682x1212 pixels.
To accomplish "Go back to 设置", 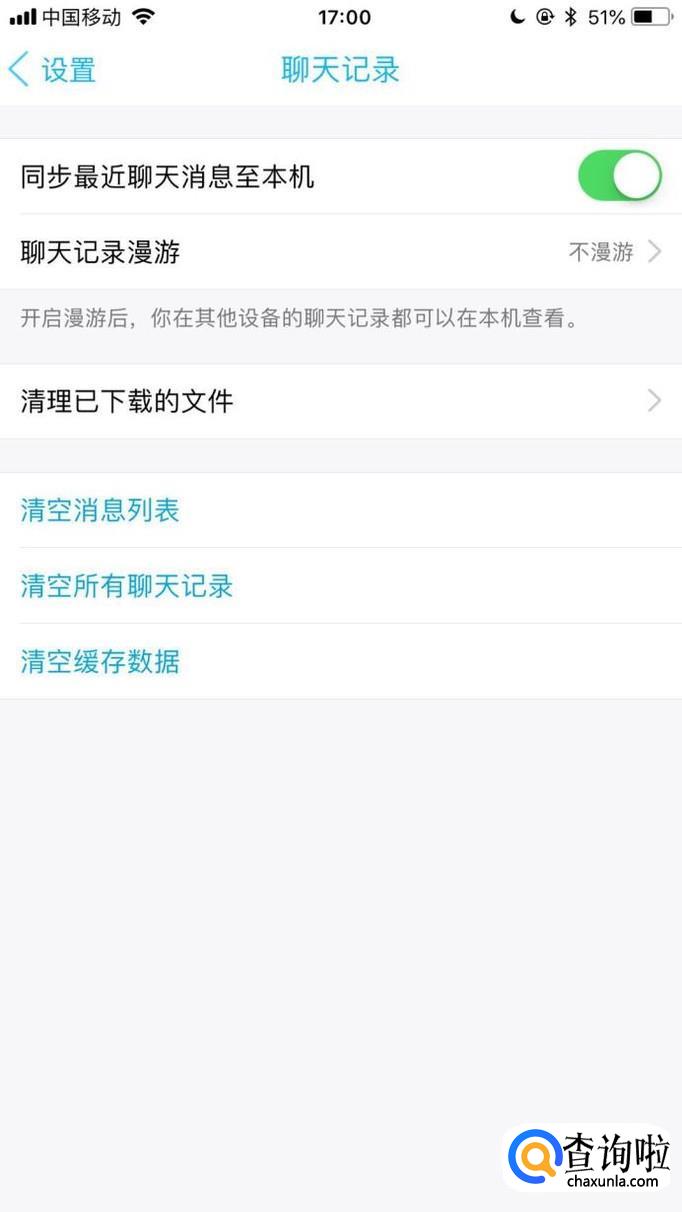I will pos(52,70).
